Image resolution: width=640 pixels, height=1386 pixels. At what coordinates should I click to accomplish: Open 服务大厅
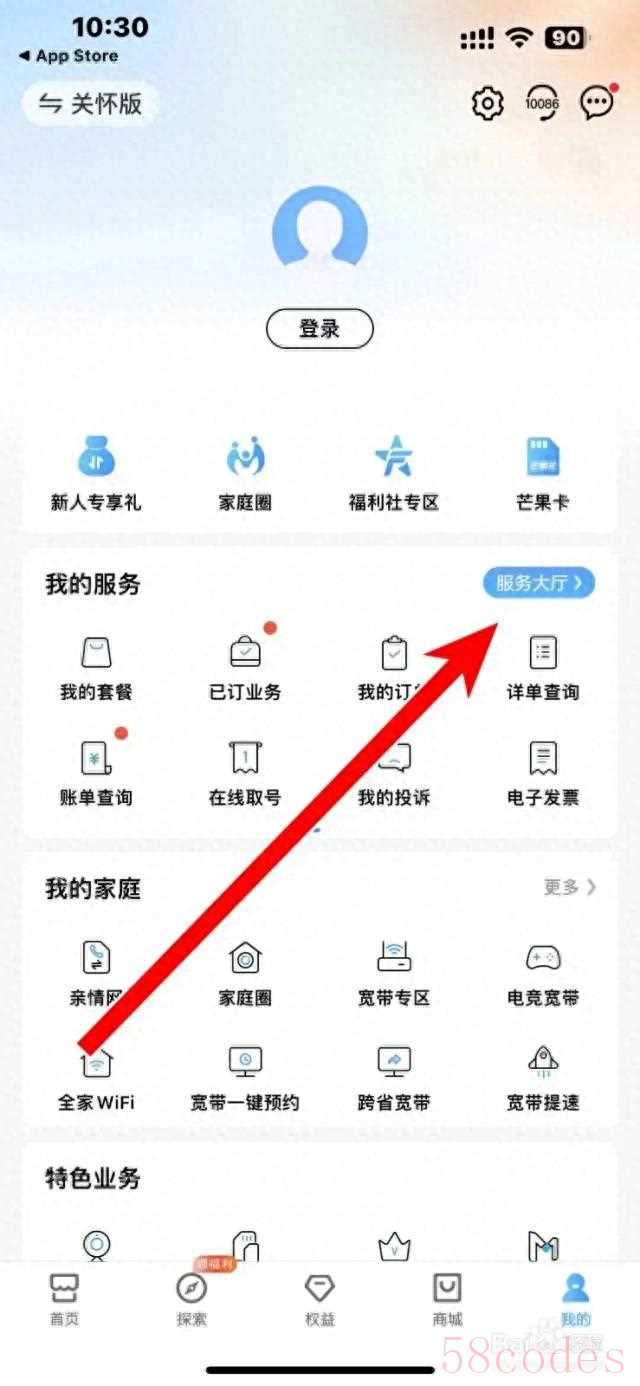538,583
